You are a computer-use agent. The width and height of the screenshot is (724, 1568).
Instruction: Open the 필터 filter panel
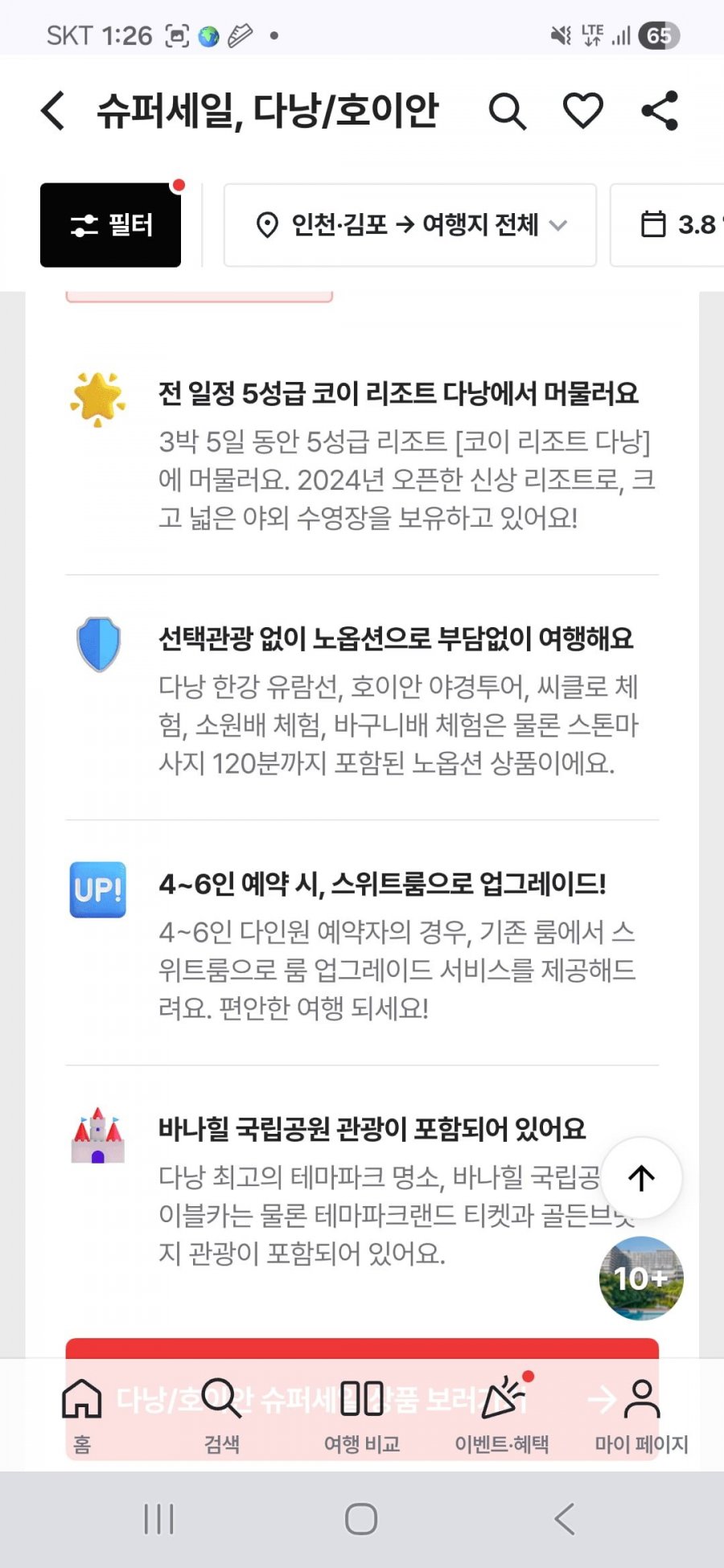(x=110, y=225)
